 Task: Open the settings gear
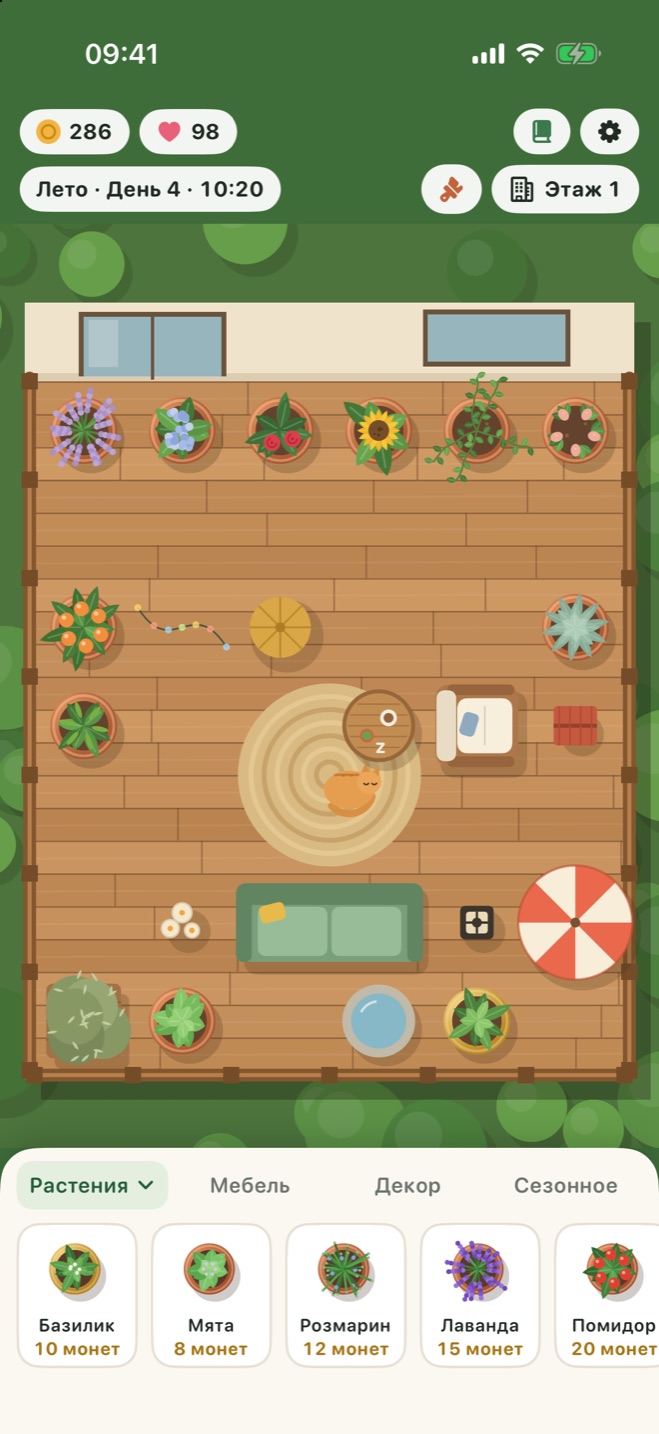click(609, 131)
